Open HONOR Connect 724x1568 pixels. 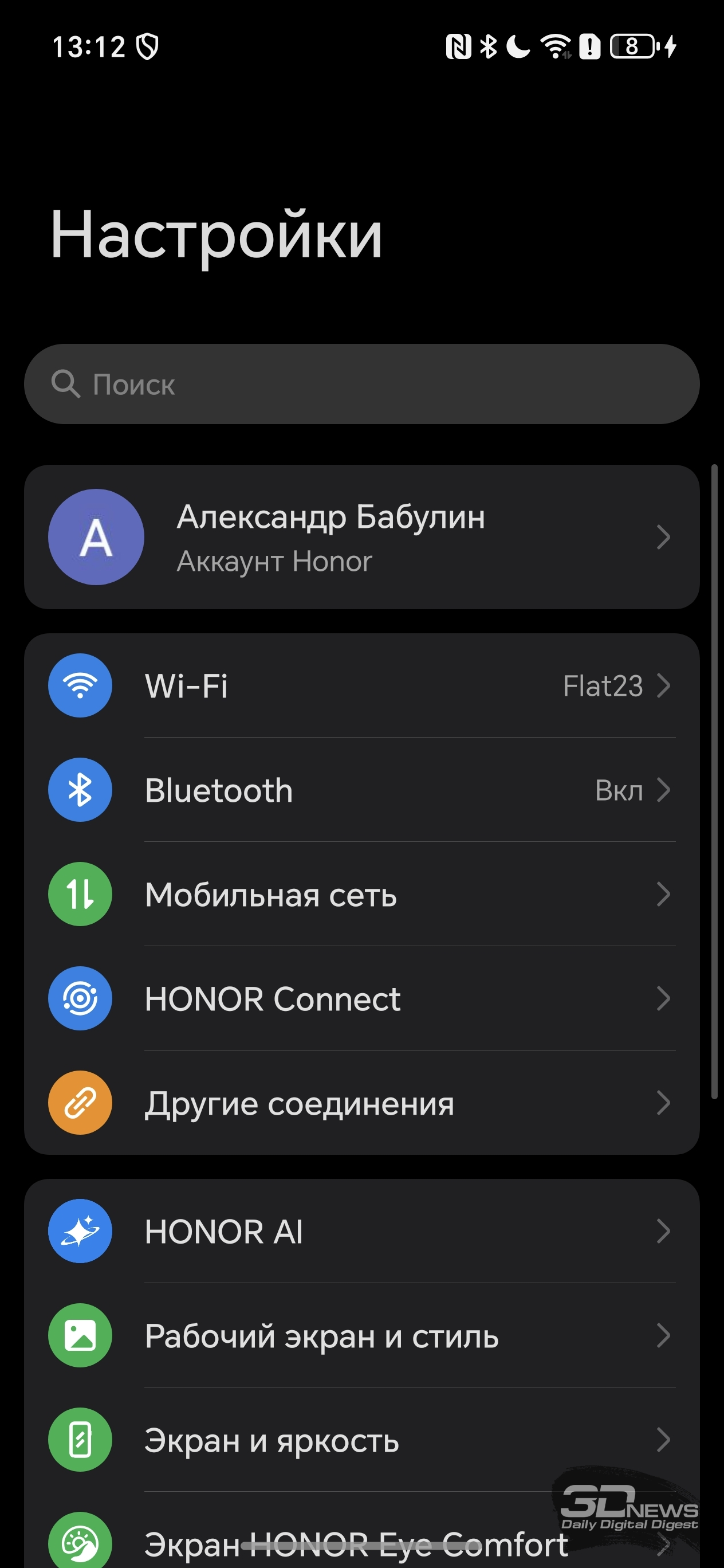tap(362, 998)
